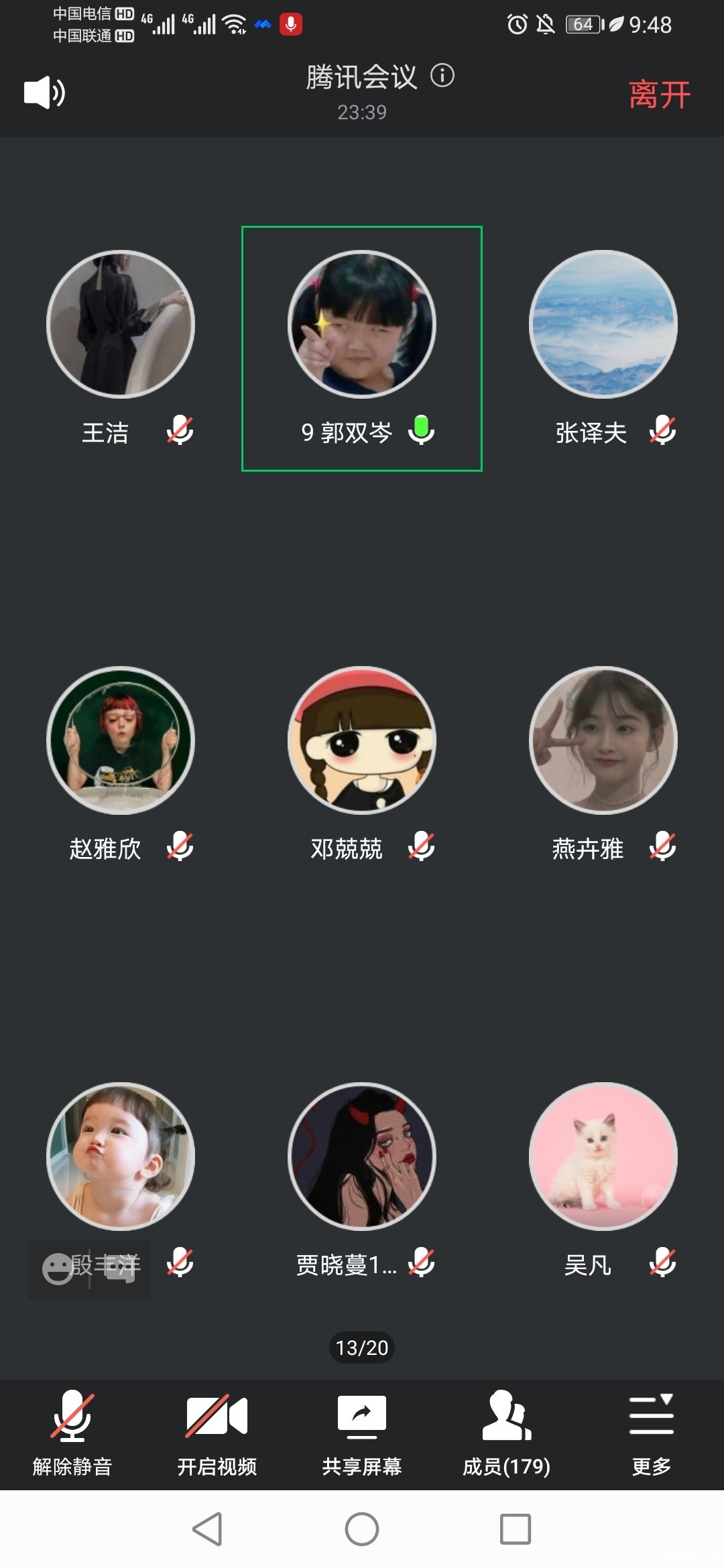Select speaking participant 9 郭双岑
The width and height of the screenshot is (724, 1568).
coord(362,325)
